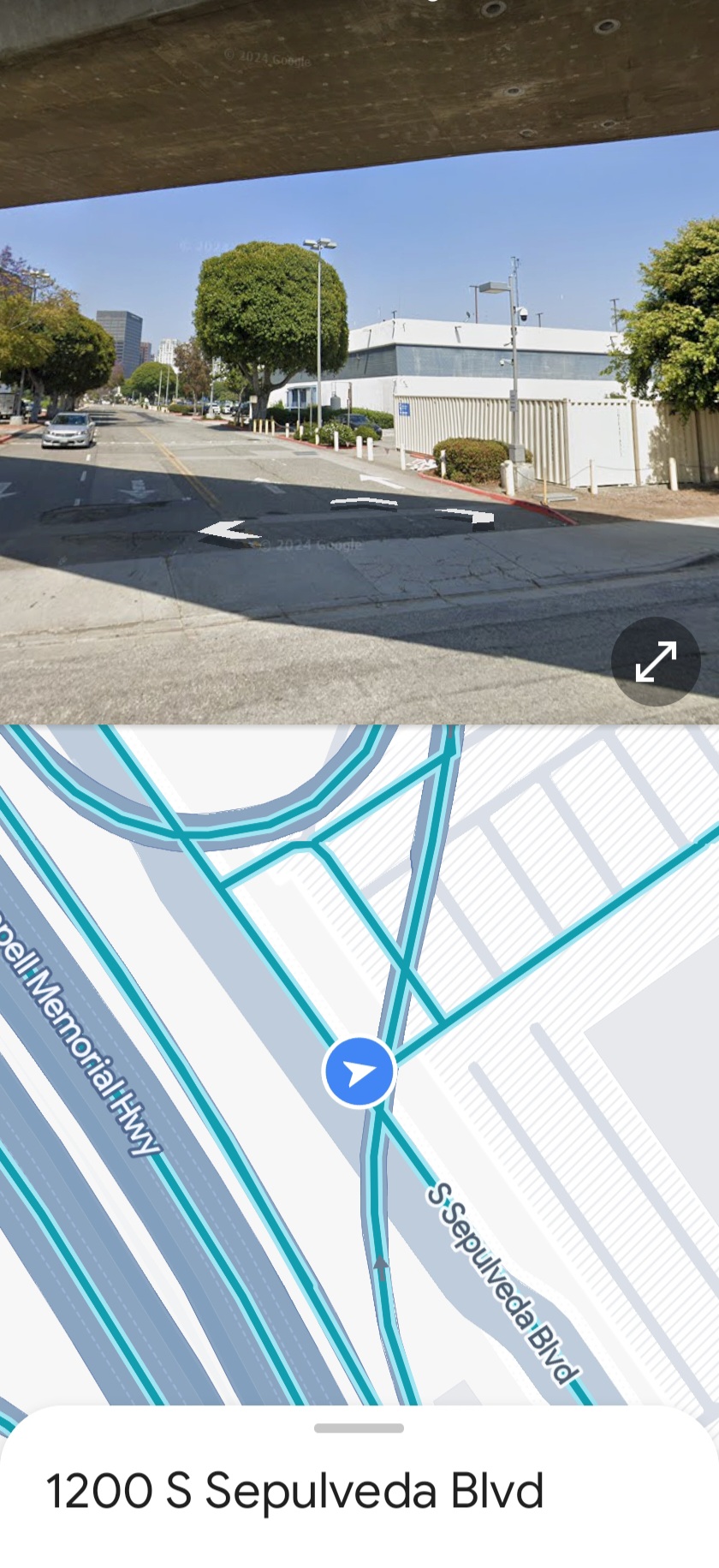Screen dimensions: 719x1568
Task: Tap the blue location marker on map
Action: (x=359, y=1071)
